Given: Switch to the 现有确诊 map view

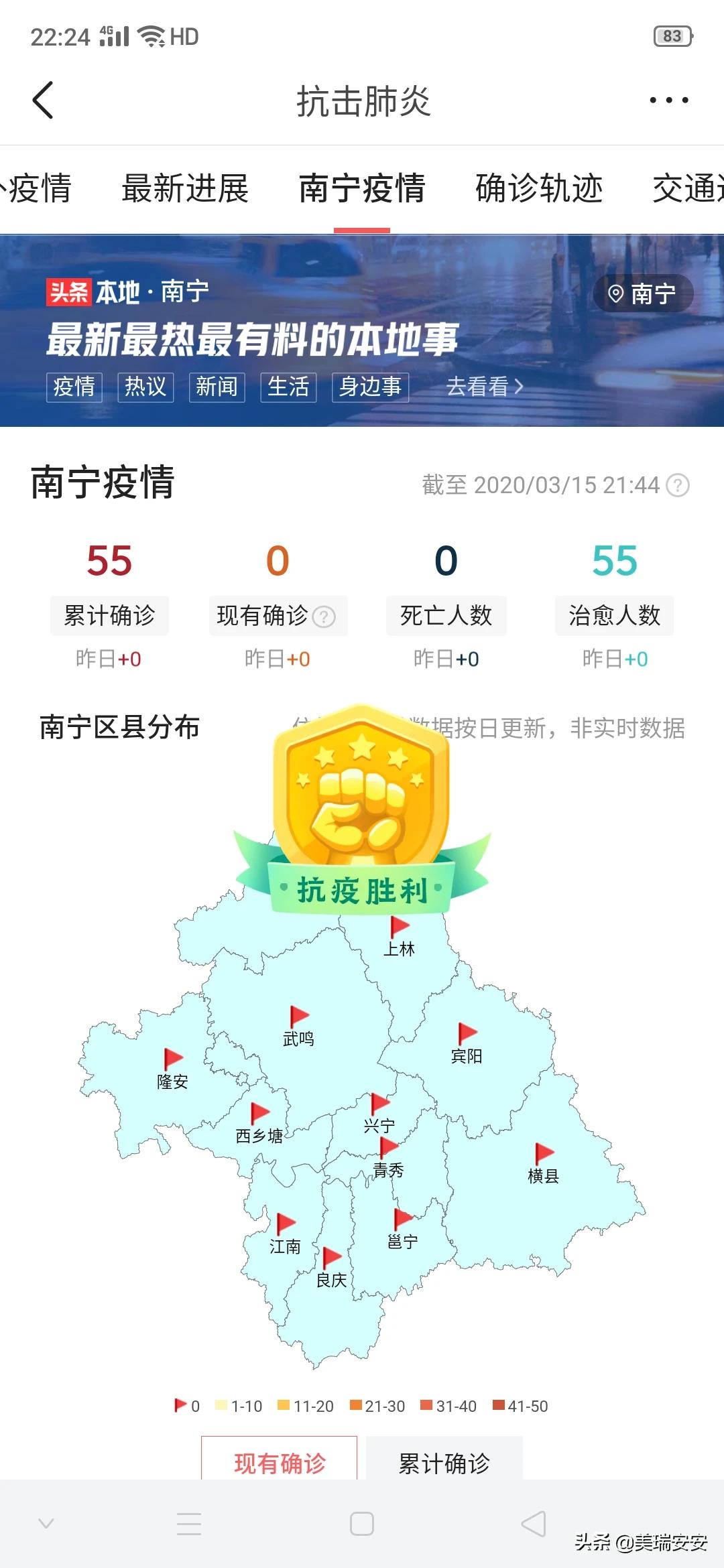Looking at the screenshot, I should [278, 1463].
